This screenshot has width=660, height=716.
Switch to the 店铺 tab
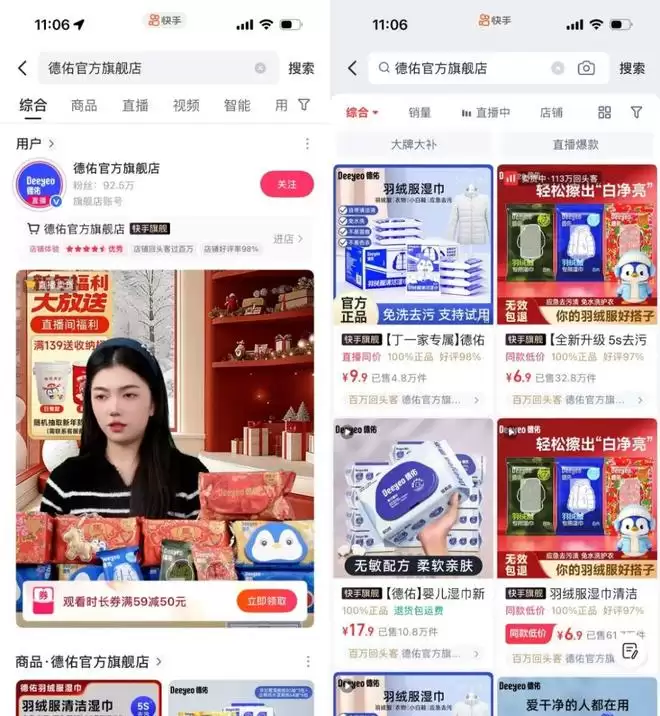(551, 113)
